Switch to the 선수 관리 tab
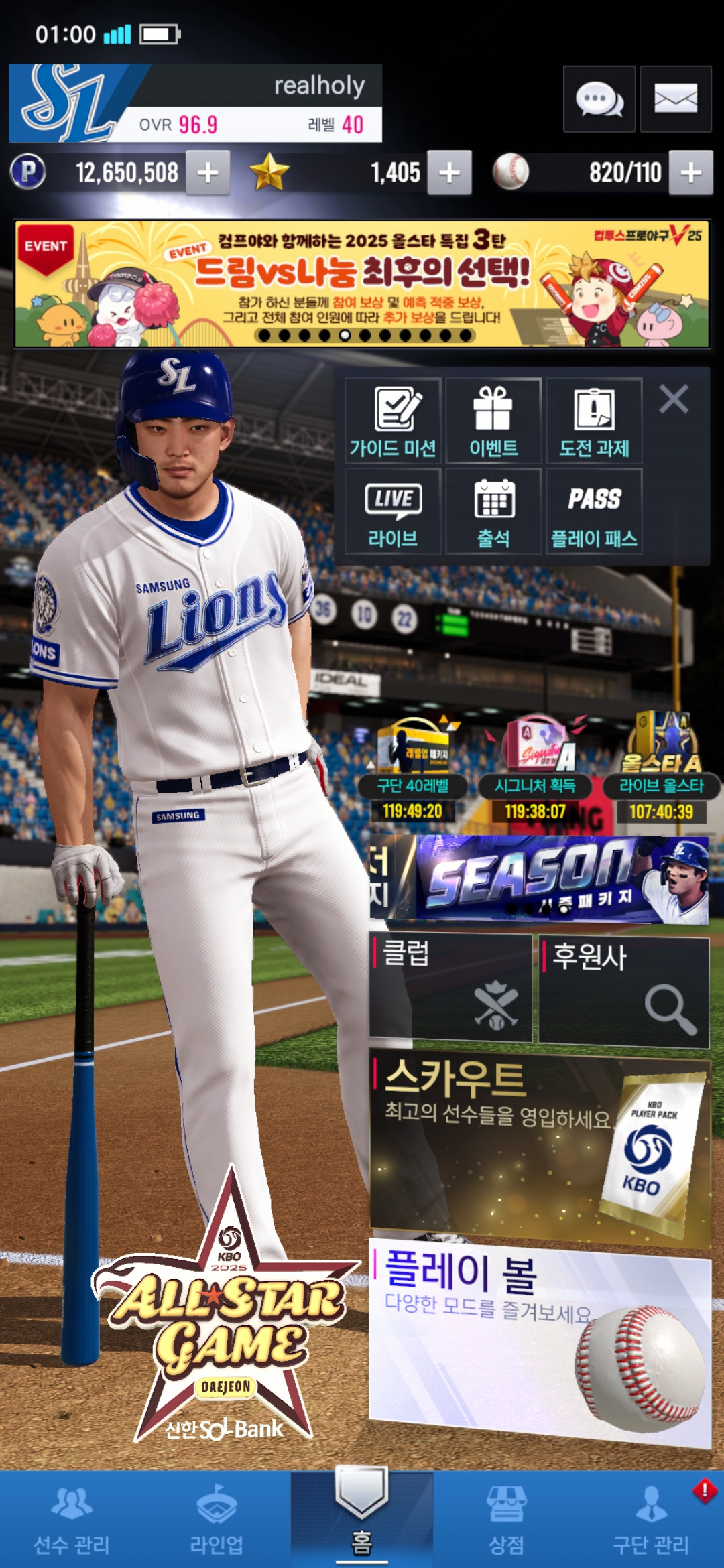 coord(72,1521)
